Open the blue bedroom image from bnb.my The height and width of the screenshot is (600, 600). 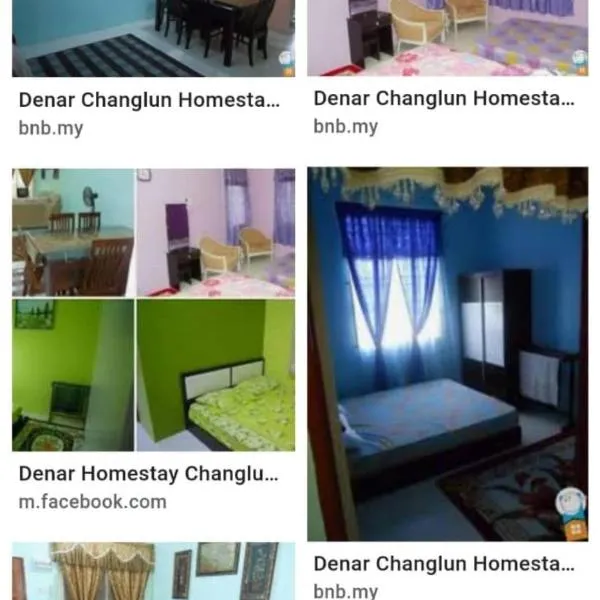point(447,355)
